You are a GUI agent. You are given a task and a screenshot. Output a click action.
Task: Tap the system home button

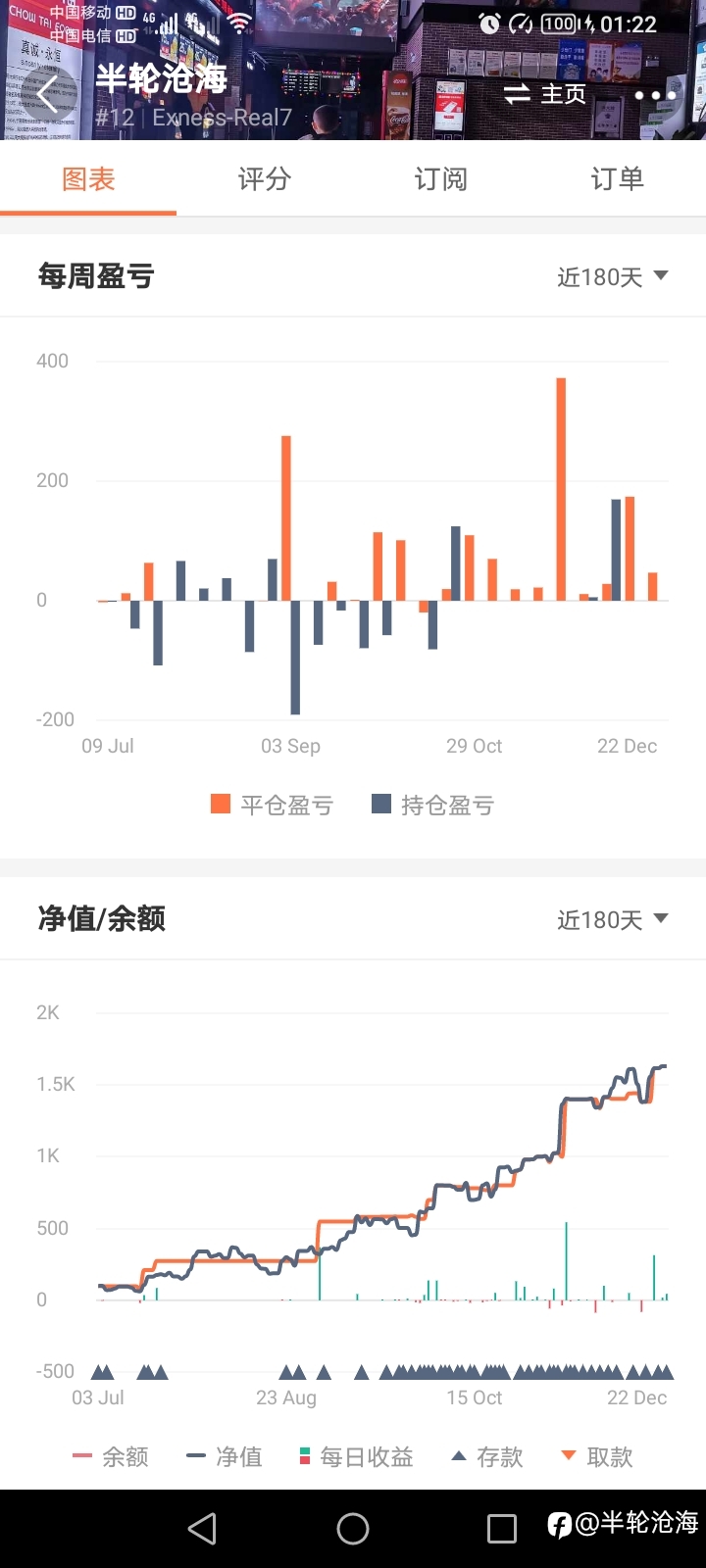point(353,1529)
